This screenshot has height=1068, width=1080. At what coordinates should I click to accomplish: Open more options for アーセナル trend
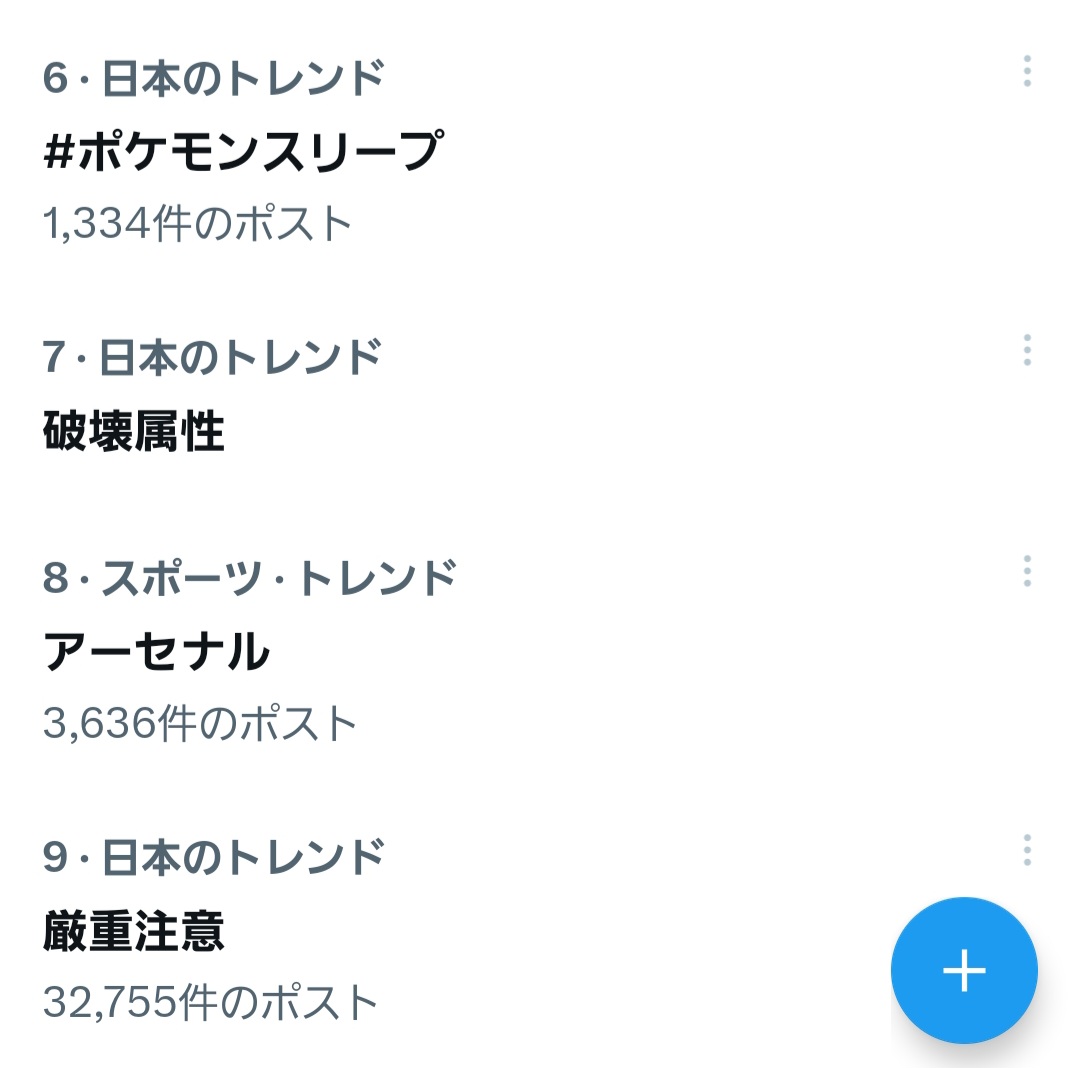pyautogui.click(x=1027, y=571)
